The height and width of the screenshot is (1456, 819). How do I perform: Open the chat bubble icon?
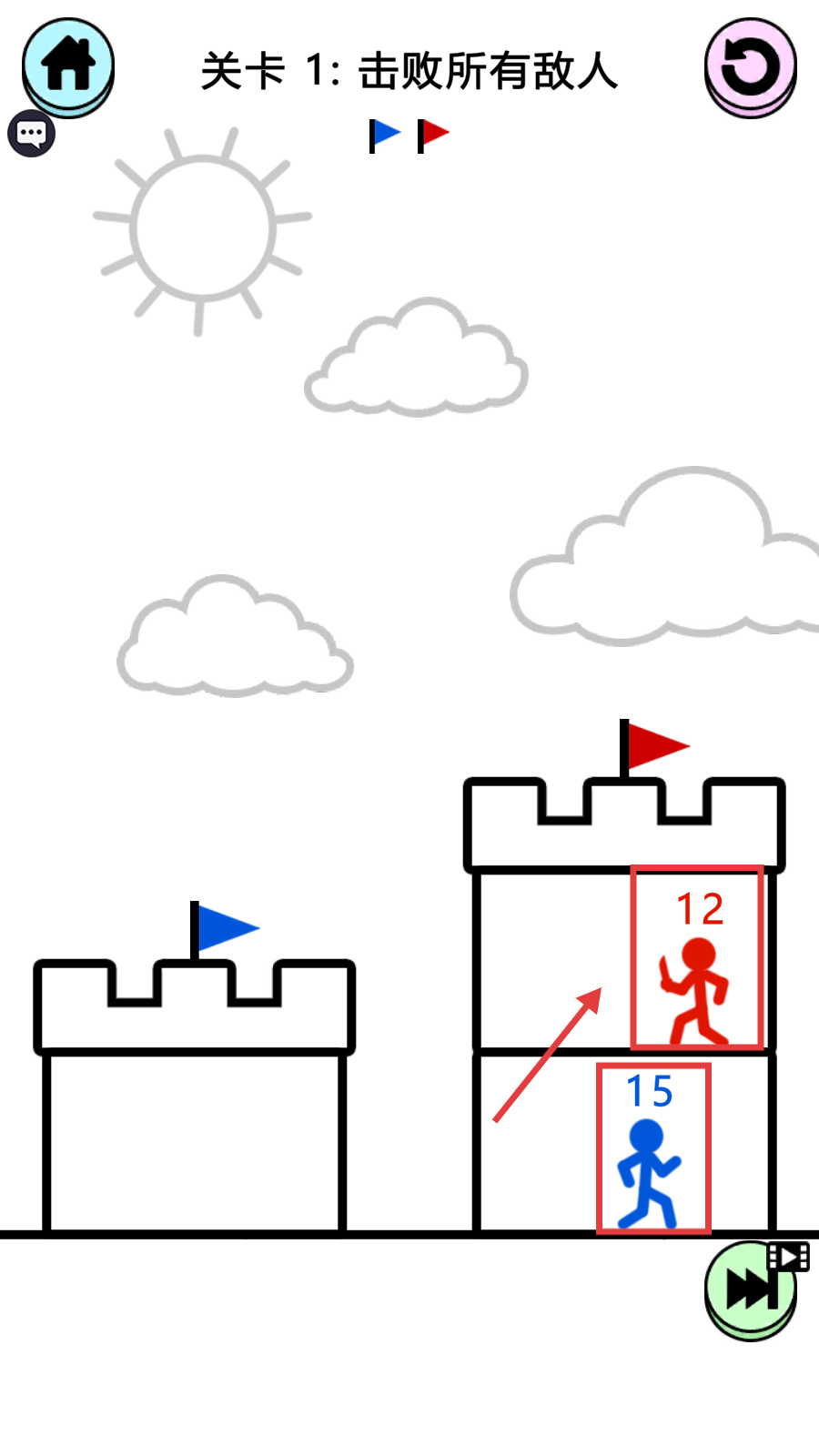[32, 135]
